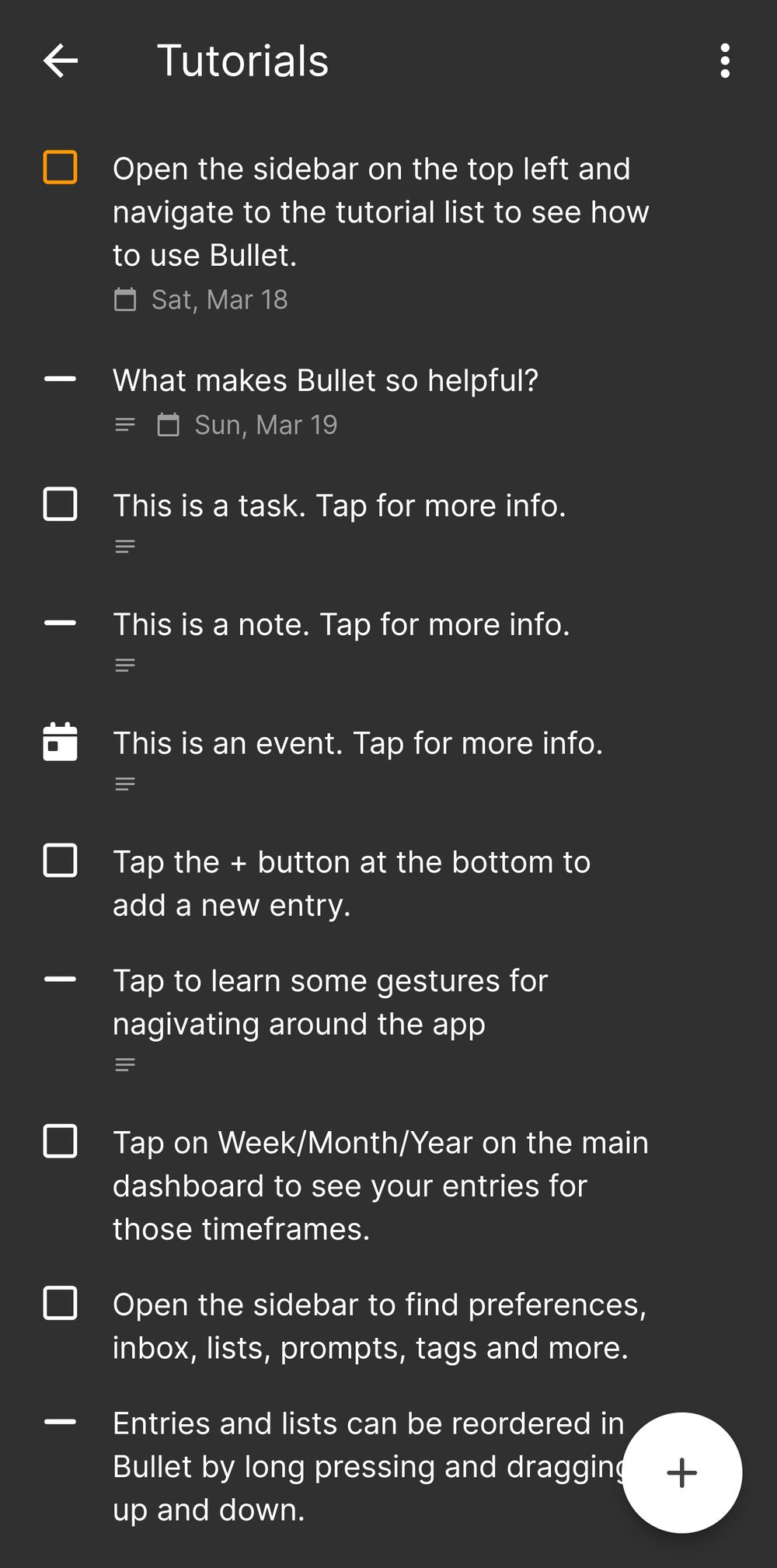Open the three-dot overflow menu
777x1568 pixels.
(724, 61)
